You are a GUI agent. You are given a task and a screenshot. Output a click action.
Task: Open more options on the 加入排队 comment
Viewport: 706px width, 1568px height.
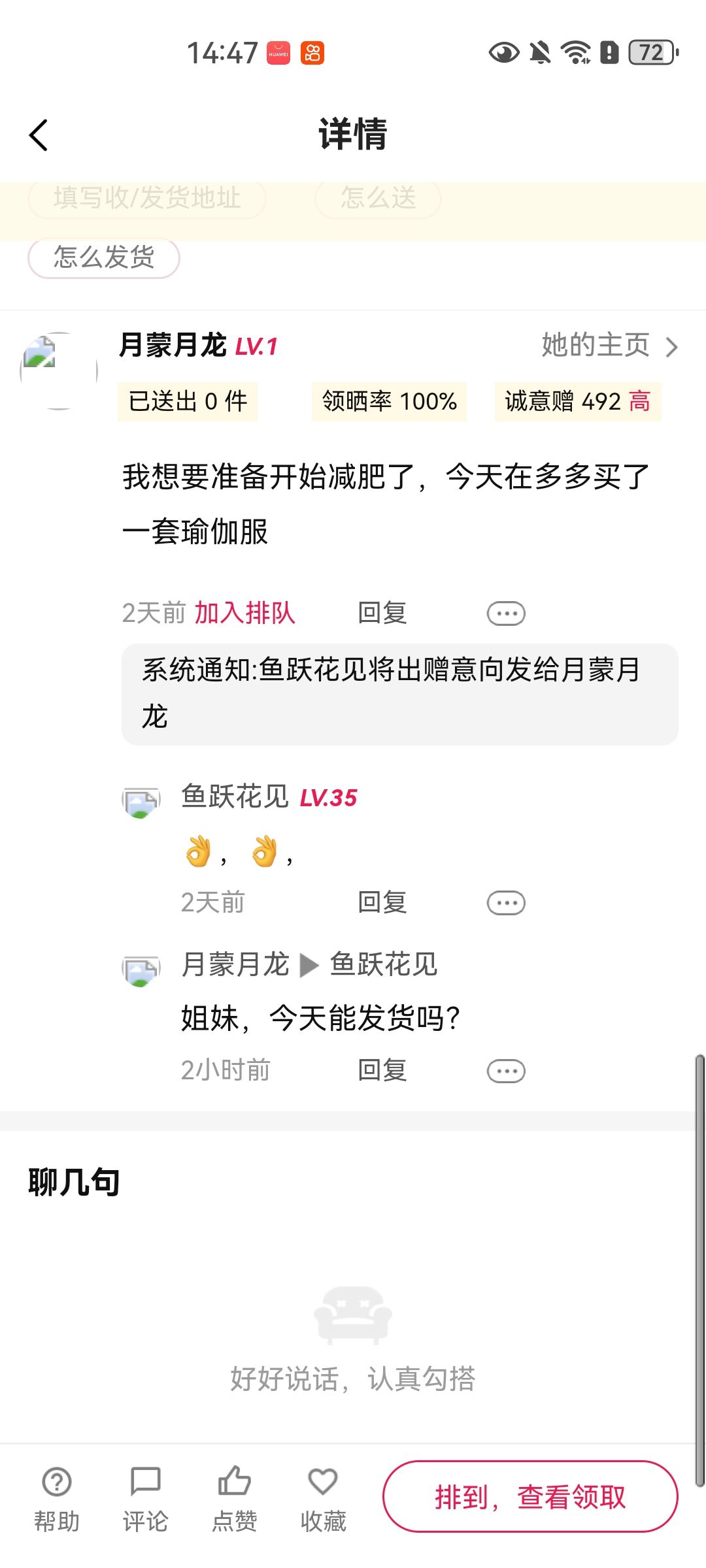[x=506, y=613]
